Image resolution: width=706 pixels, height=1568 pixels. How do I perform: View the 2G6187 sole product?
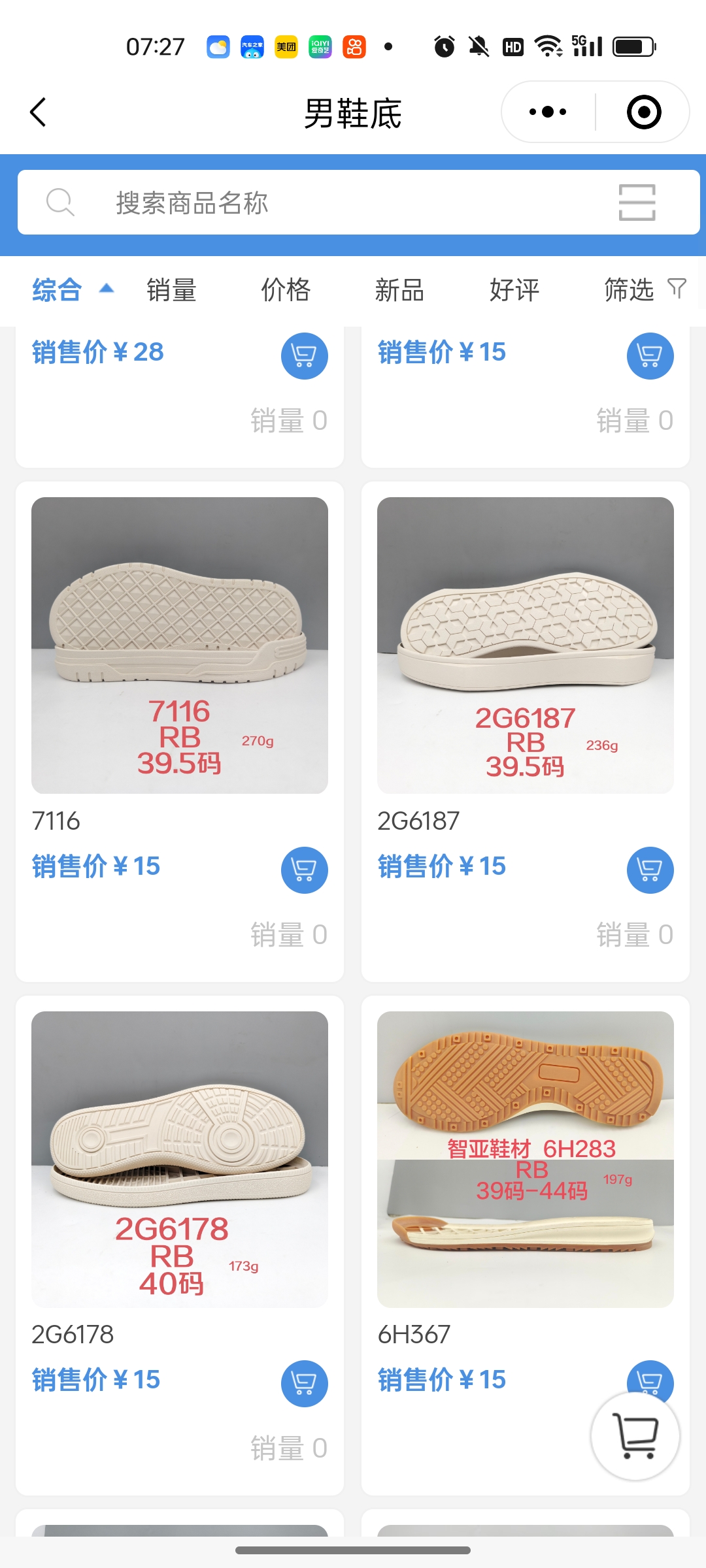(x=526, y=645)
